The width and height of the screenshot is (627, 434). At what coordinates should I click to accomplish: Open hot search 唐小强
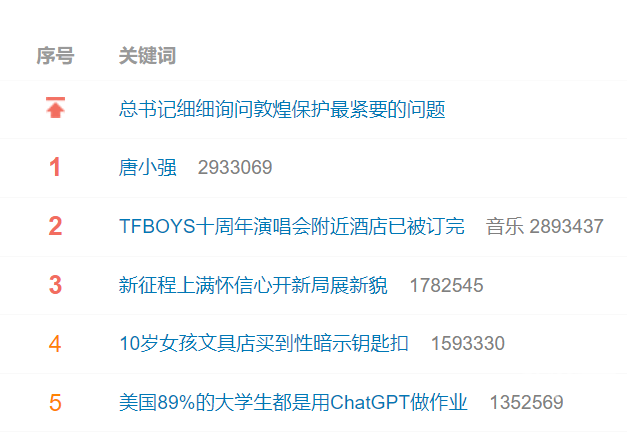coord(148,168)
